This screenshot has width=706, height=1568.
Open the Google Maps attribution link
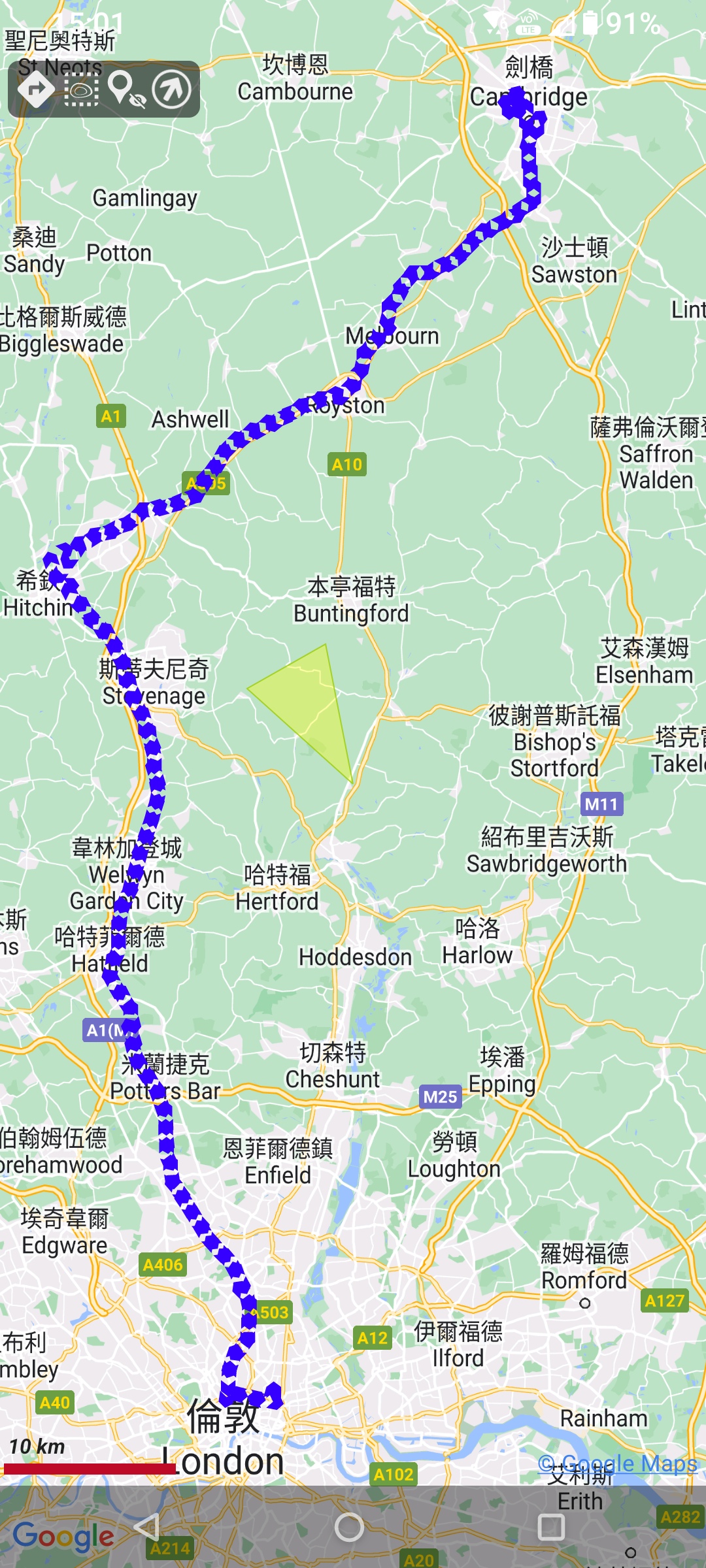click(x=617, y=1464)
